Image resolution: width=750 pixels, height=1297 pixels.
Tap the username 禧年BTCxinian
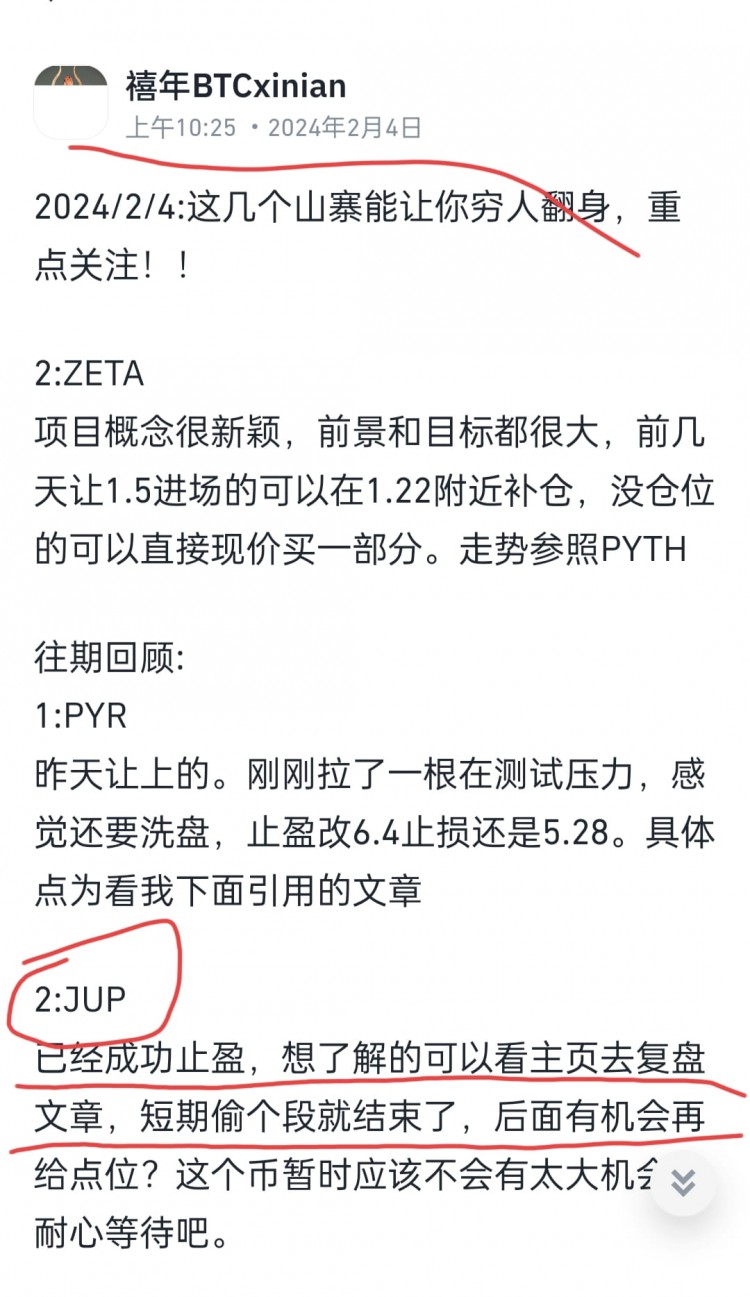click(x=236, y=86)
